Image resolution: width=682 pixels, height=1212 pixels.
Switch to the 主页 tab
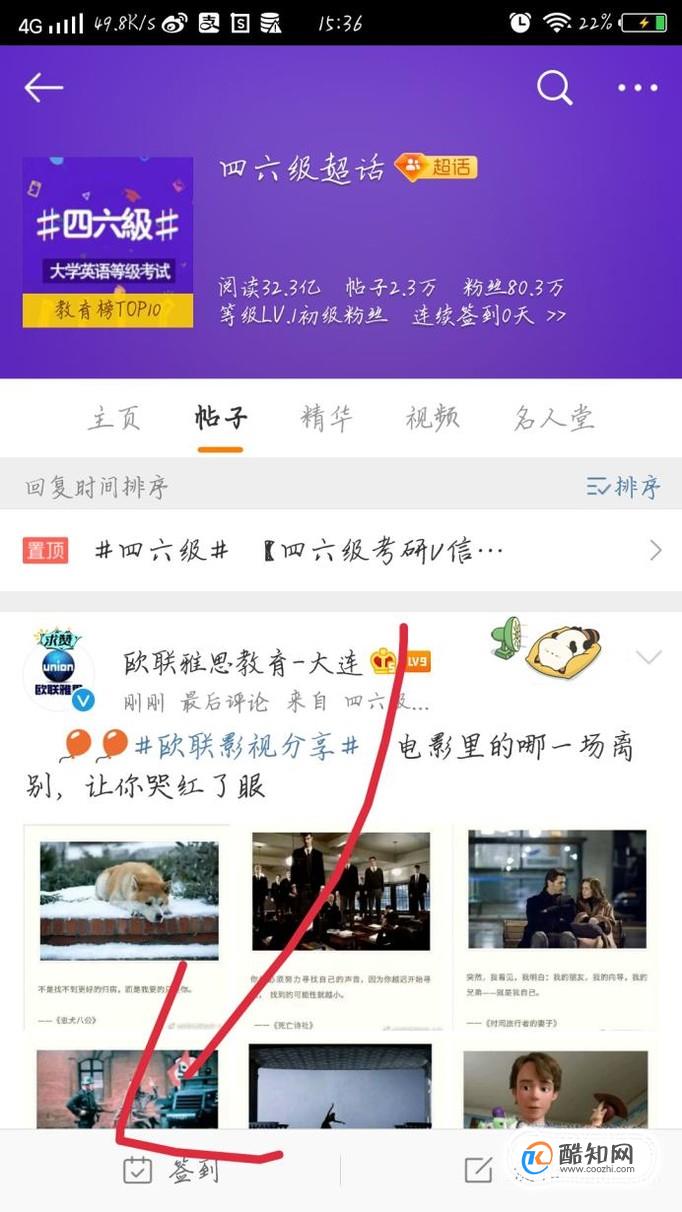(x=115, y=418)
